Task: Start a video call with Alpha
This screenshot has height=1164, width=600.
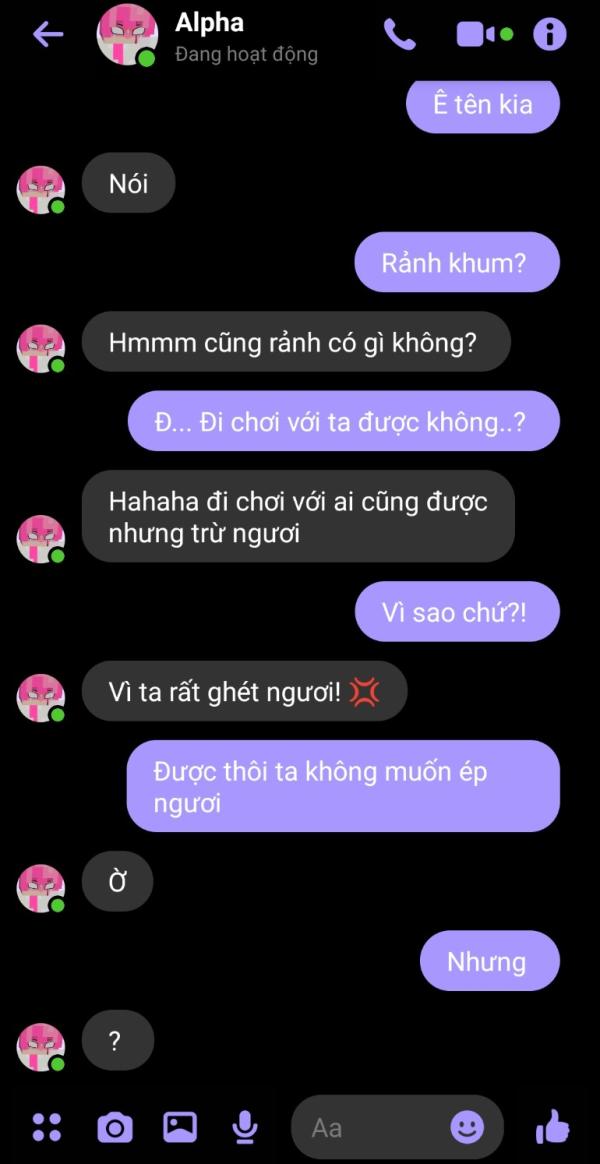Action: point(484,34)
